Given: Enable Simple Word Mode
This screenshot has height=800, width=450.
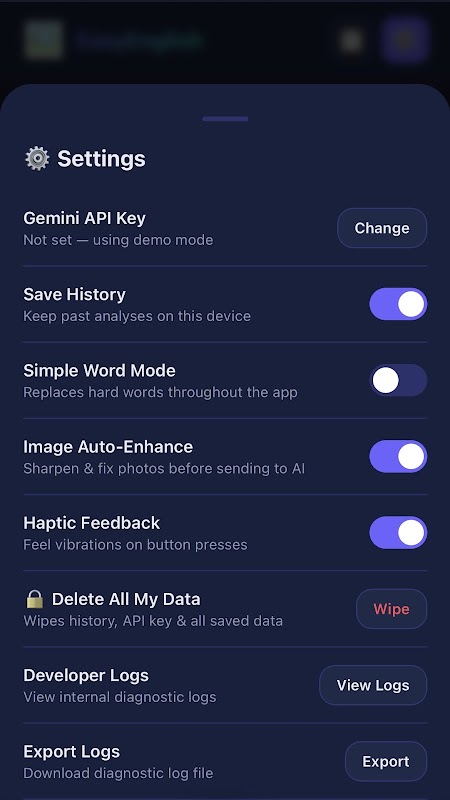Looking at the screenshot, I should tap(398, 380).
